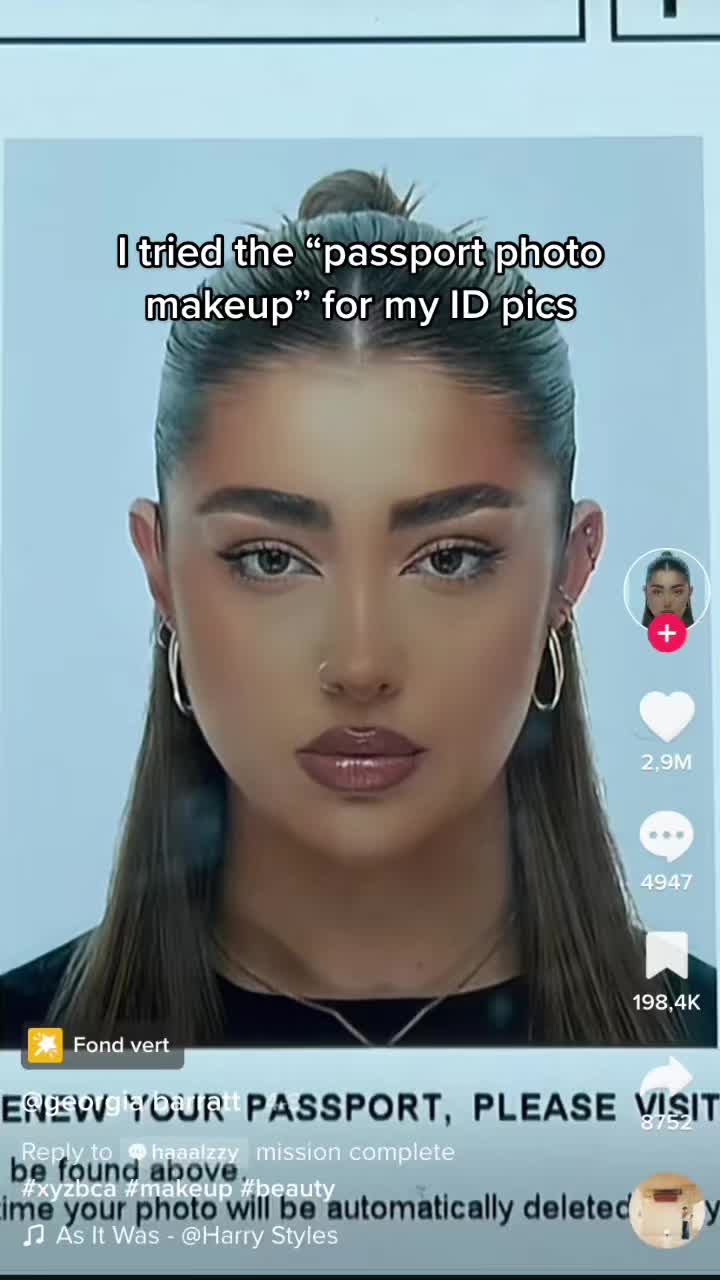Open the Fond vert effect tag
The image size is (720, 1280).
(102, 1045)
